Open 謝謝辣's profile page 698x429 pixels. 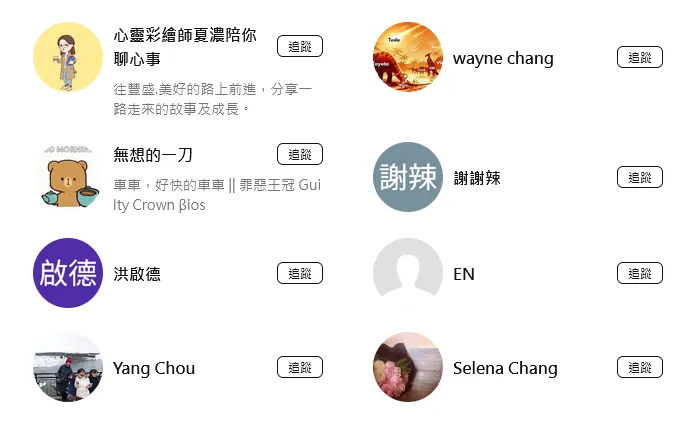(476, 178)
